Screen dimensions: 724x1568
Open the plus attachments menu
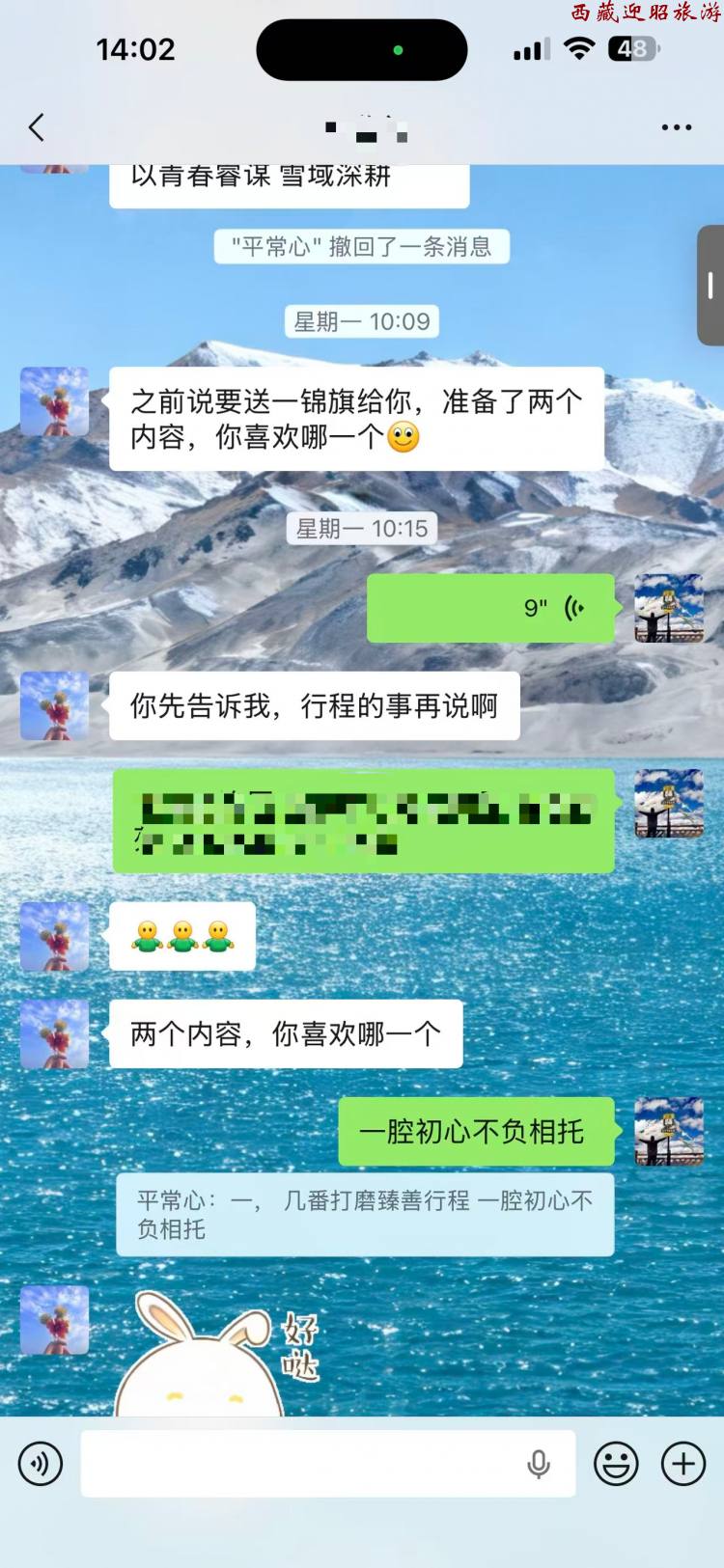683,1464
